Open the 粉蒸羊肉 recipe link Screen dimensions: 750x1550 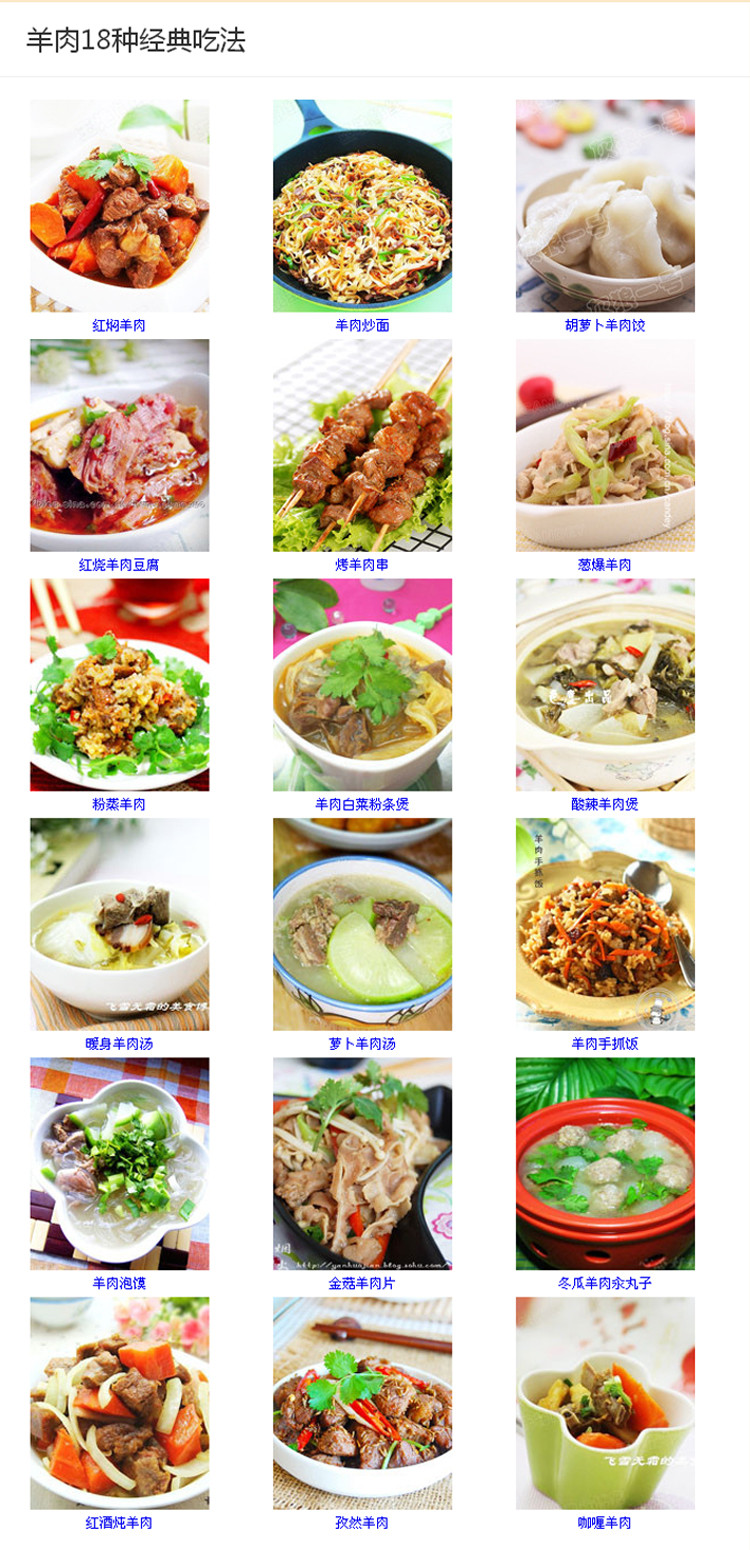click(x=119, y=804)
